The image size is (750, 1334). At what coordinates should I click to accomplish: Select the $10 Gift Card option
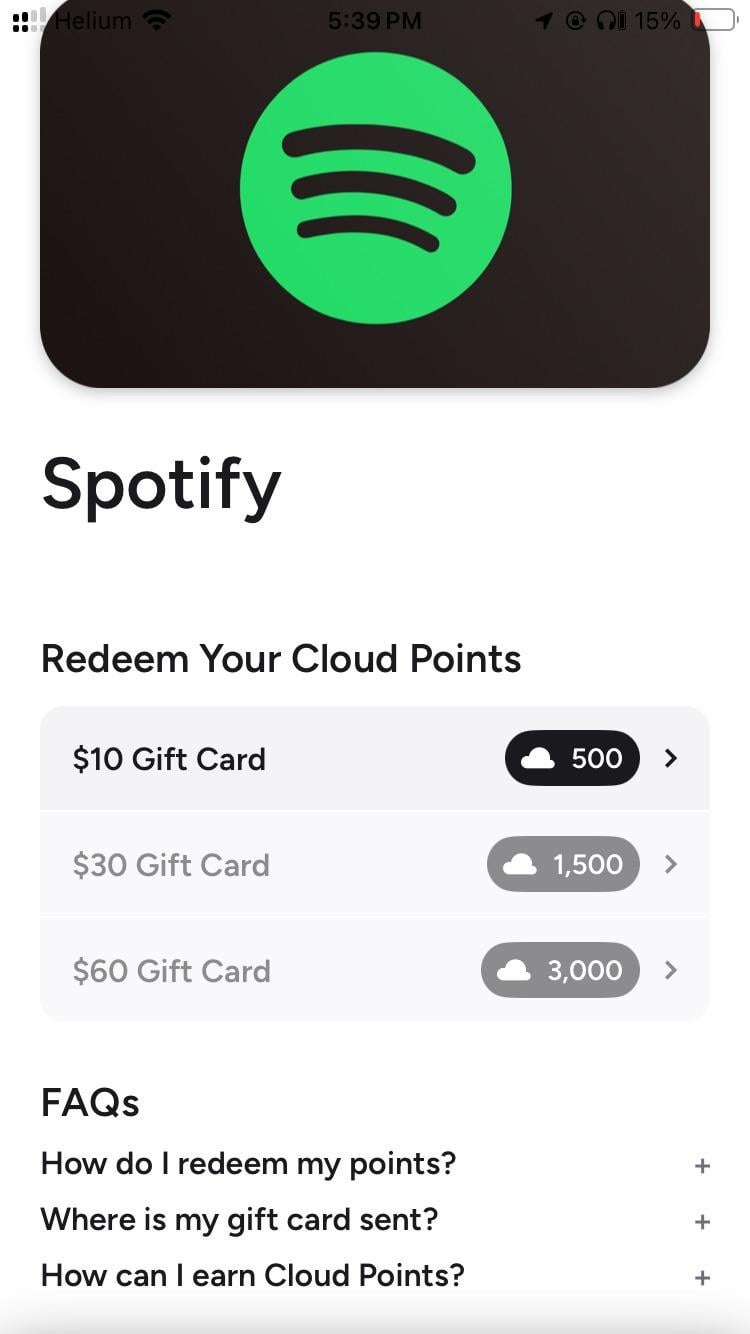(x=374, y=759)
